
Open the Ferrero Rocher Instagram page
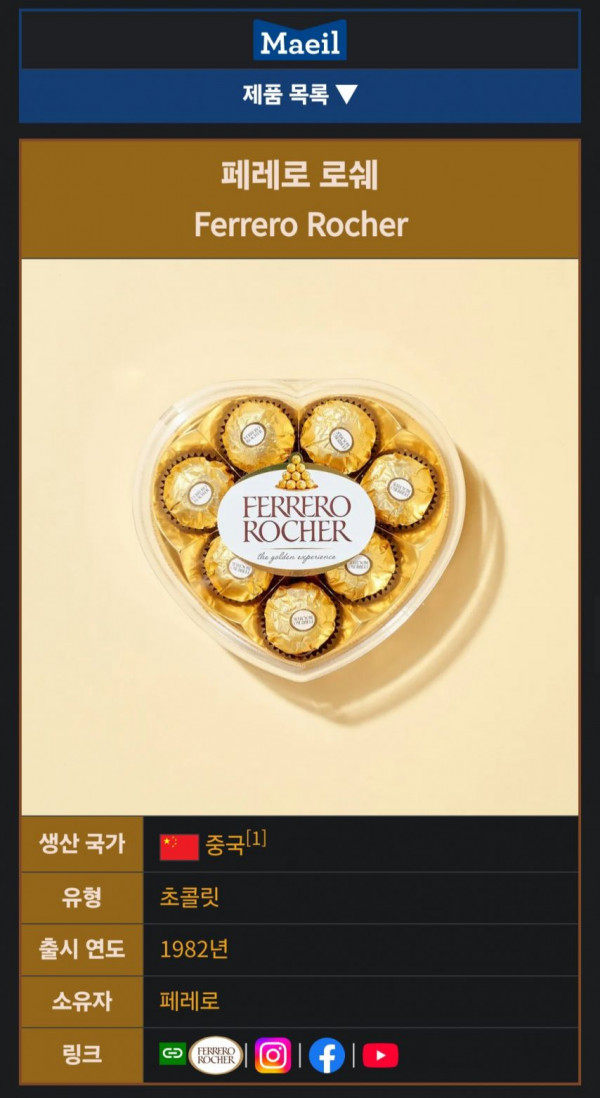(x=273, y=1055)
